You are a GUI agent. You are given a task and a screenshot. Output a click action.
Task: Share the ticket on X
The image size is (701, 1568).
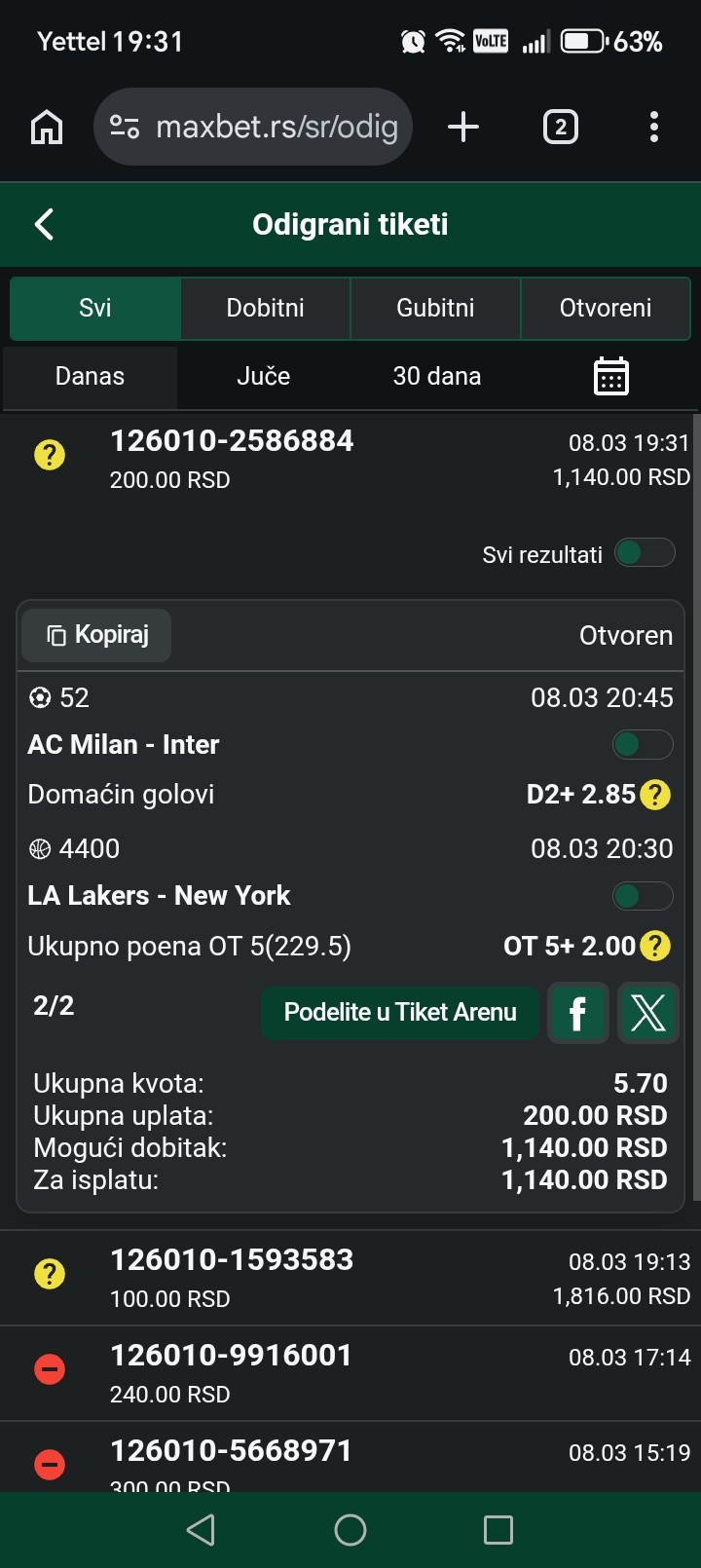(x=647, y=1013)
